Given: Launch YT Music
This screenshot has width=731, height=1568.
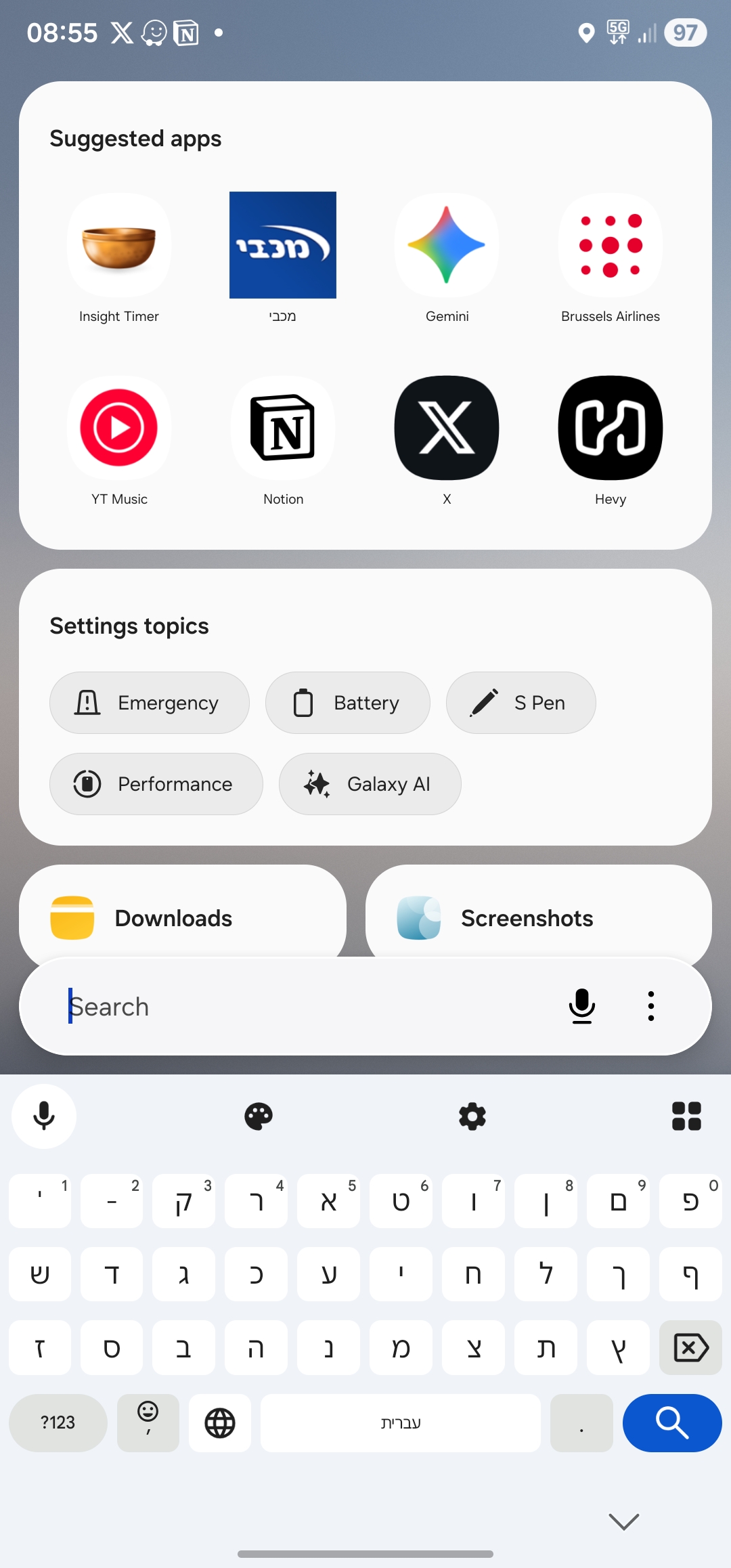Looking at the screenshot, I should click(x=119, y=428).
